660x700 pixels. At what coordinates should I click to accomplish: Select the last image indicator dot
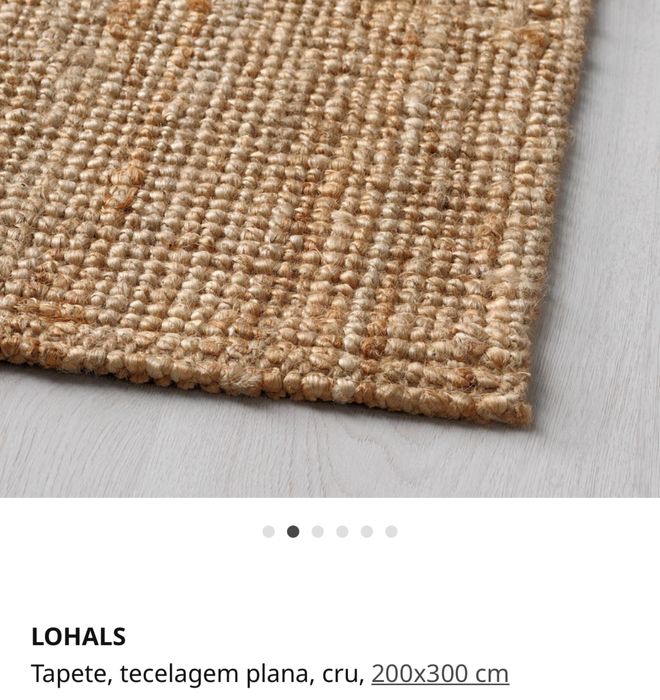(x=391, y=531)
